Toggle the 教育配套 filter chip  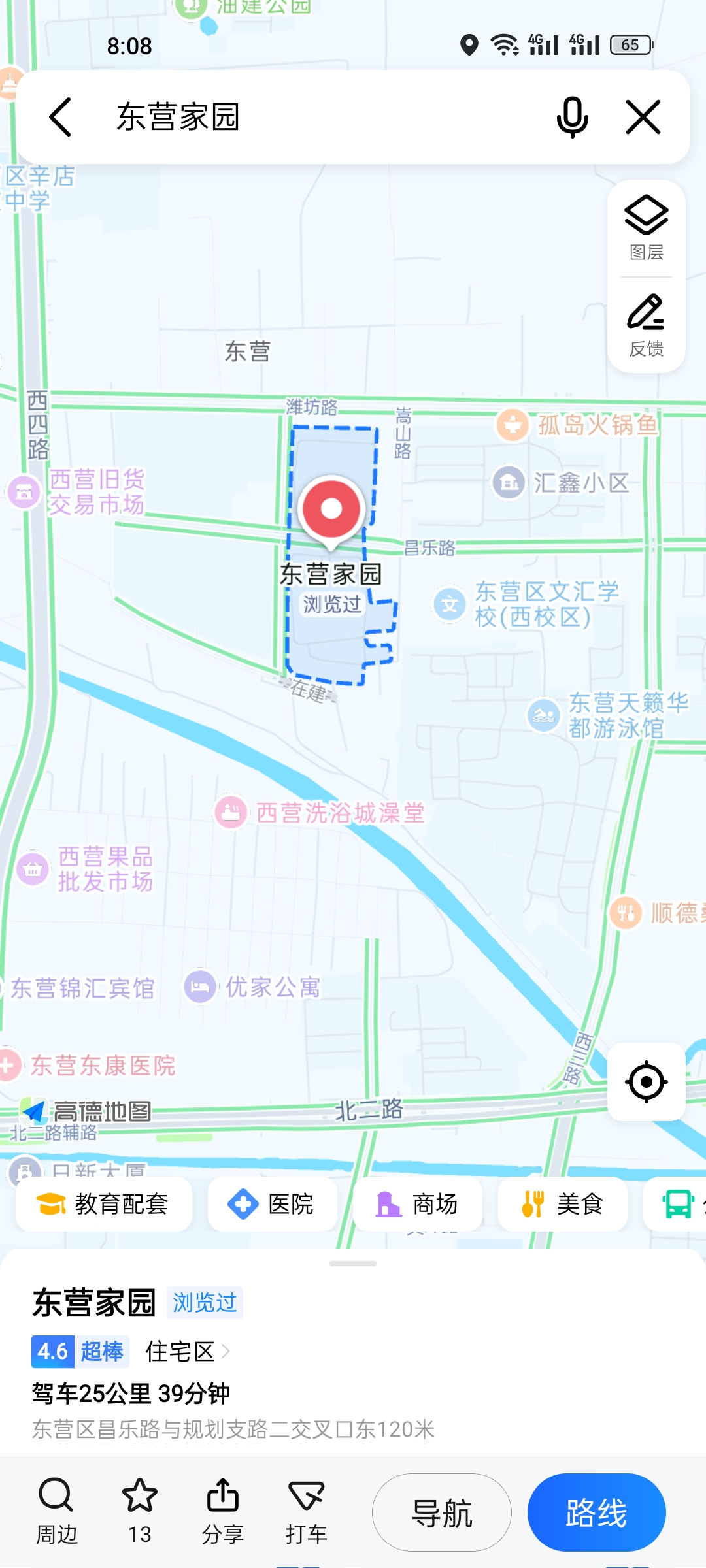103,1204
